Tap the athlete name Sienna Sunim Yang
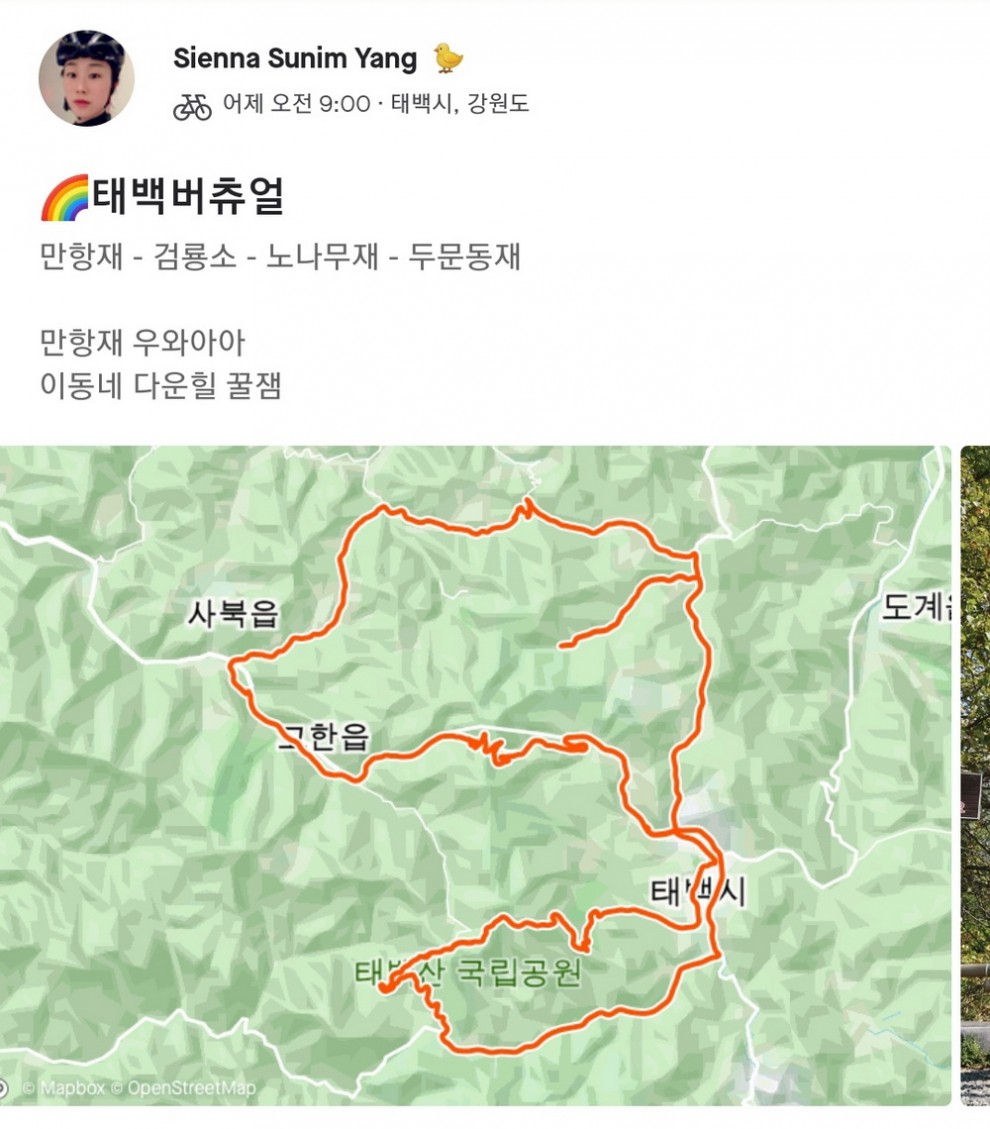Viewport: 990px width, 1129px height. click(295, 59)
